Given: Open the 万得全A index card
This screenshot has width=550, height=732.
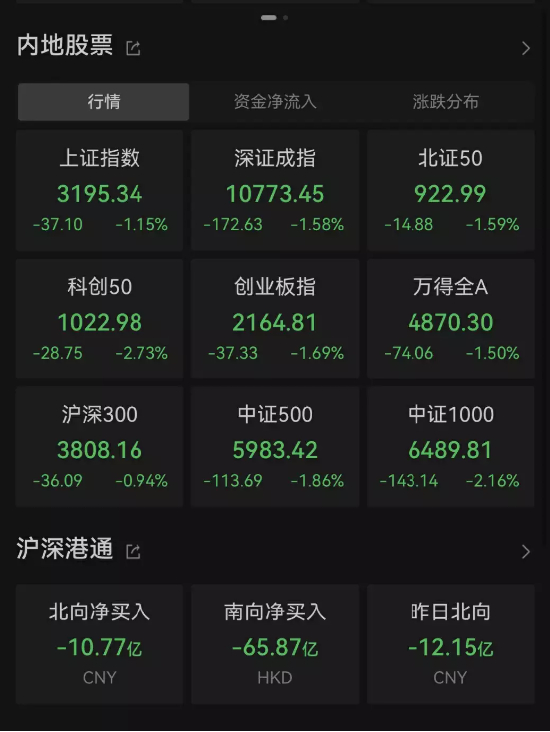Looking at the screenshot, I should click(x=451, y=318).
